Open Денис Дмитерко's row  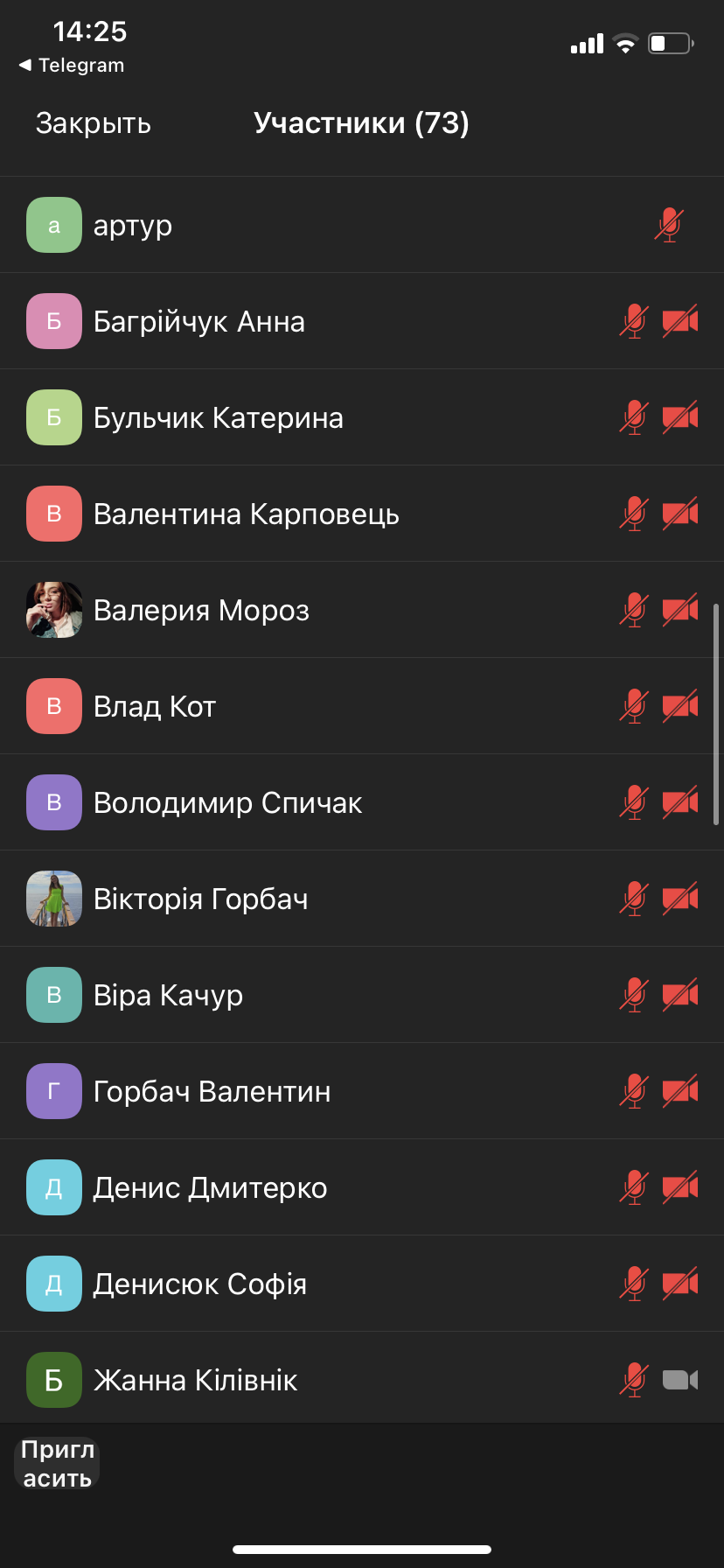pos(210,1187)
